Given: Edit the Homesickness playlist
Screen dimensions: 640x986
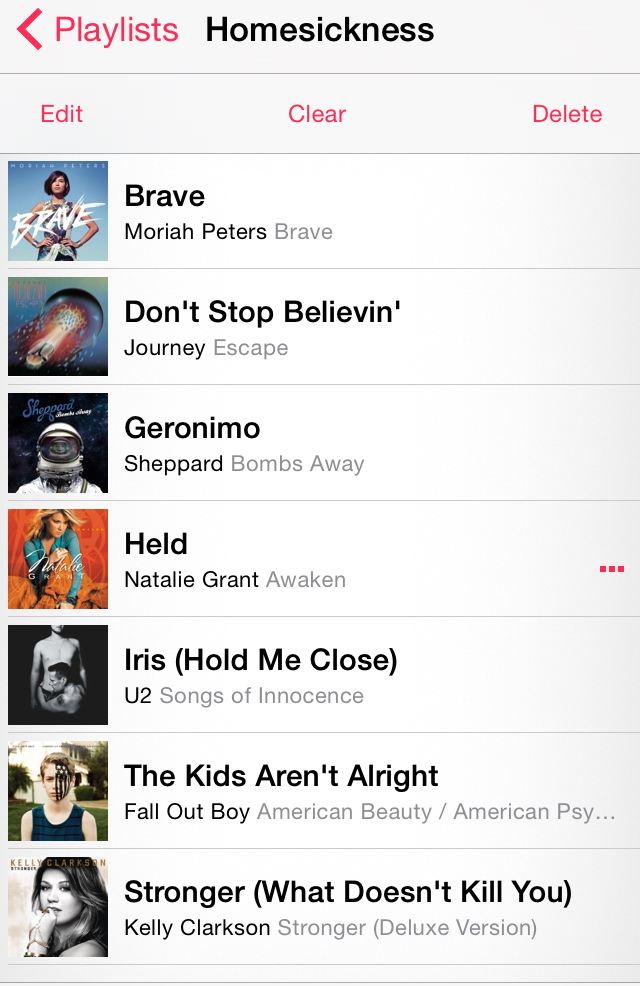Looking at the screenshot, I should point(61,114).
